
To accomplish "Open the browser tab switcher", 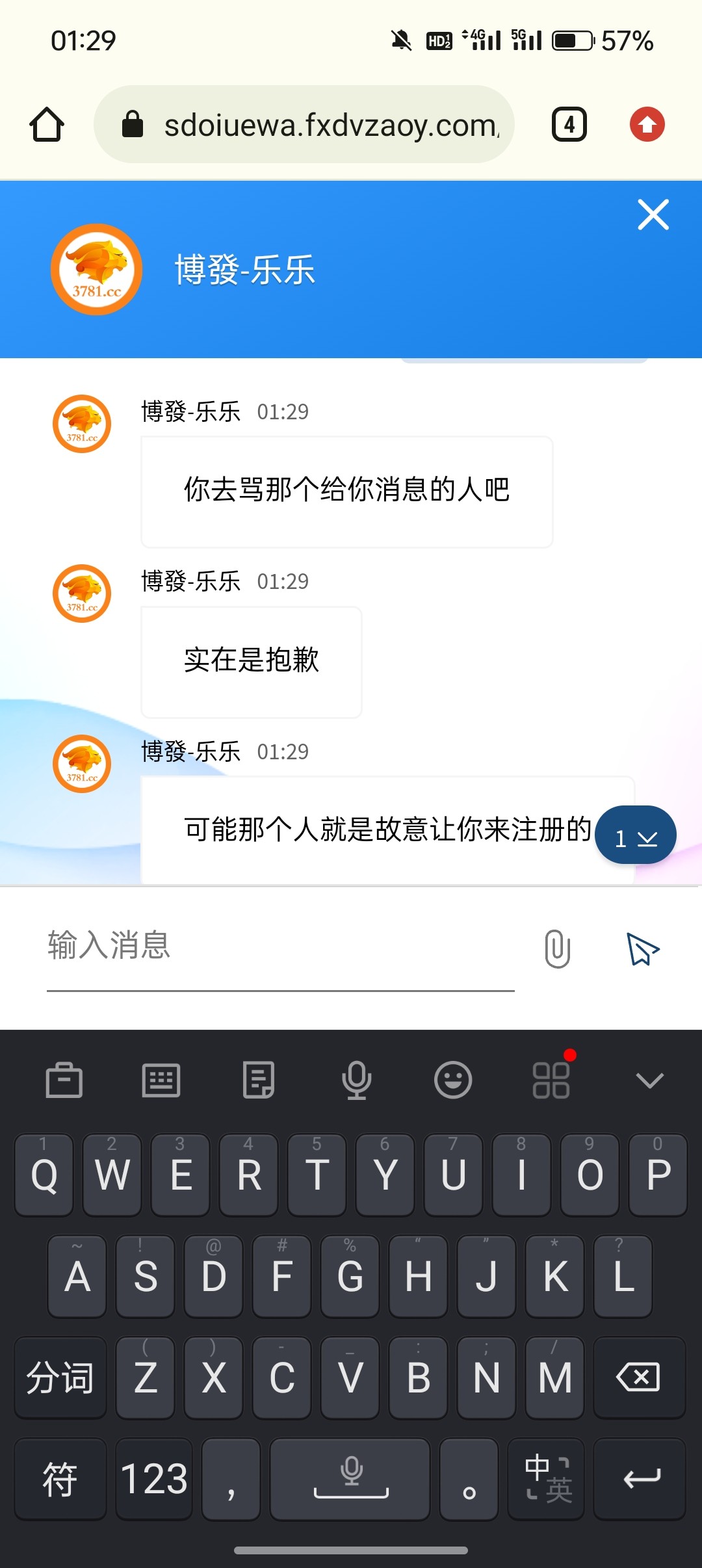I will [569, 125].
